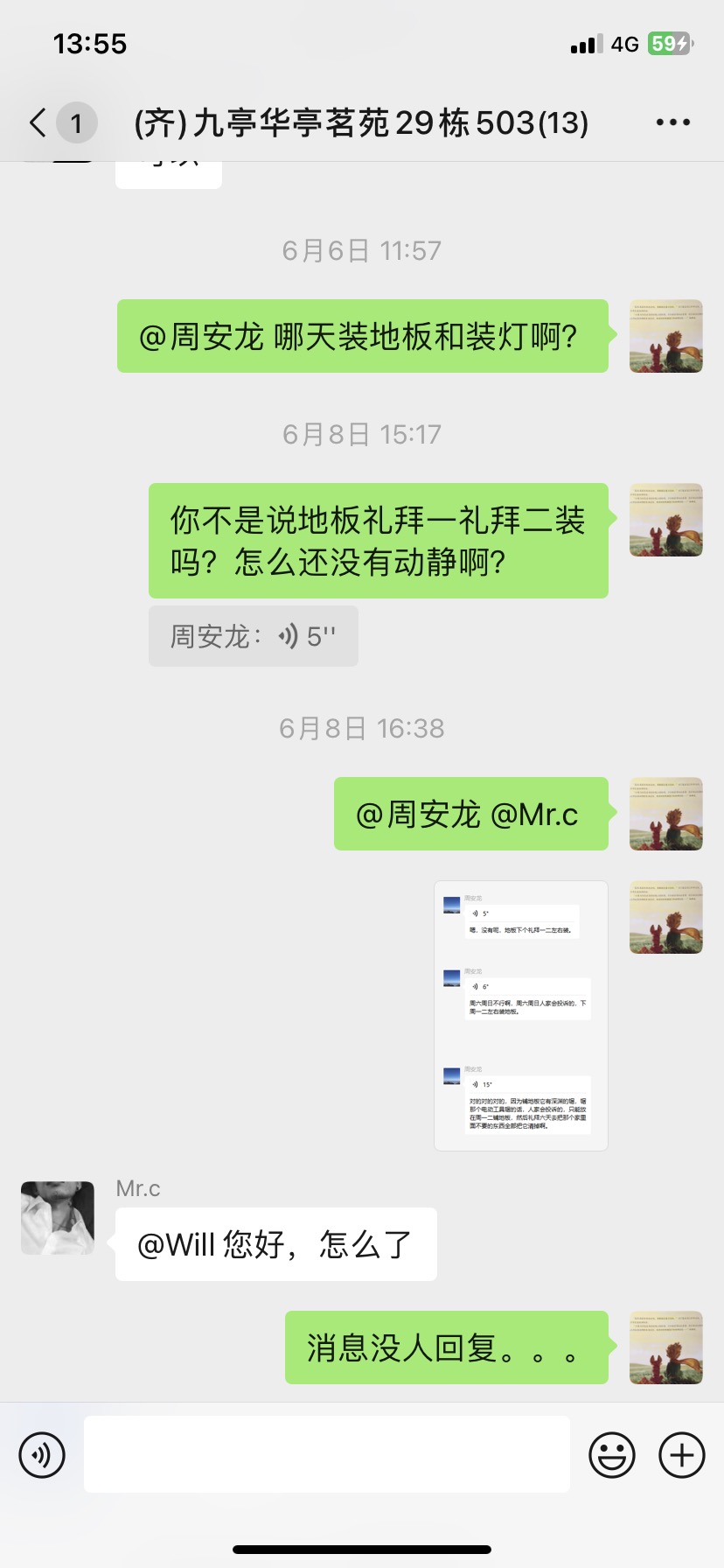Open the shared chat screenshot image

(x=521, y=1015)
